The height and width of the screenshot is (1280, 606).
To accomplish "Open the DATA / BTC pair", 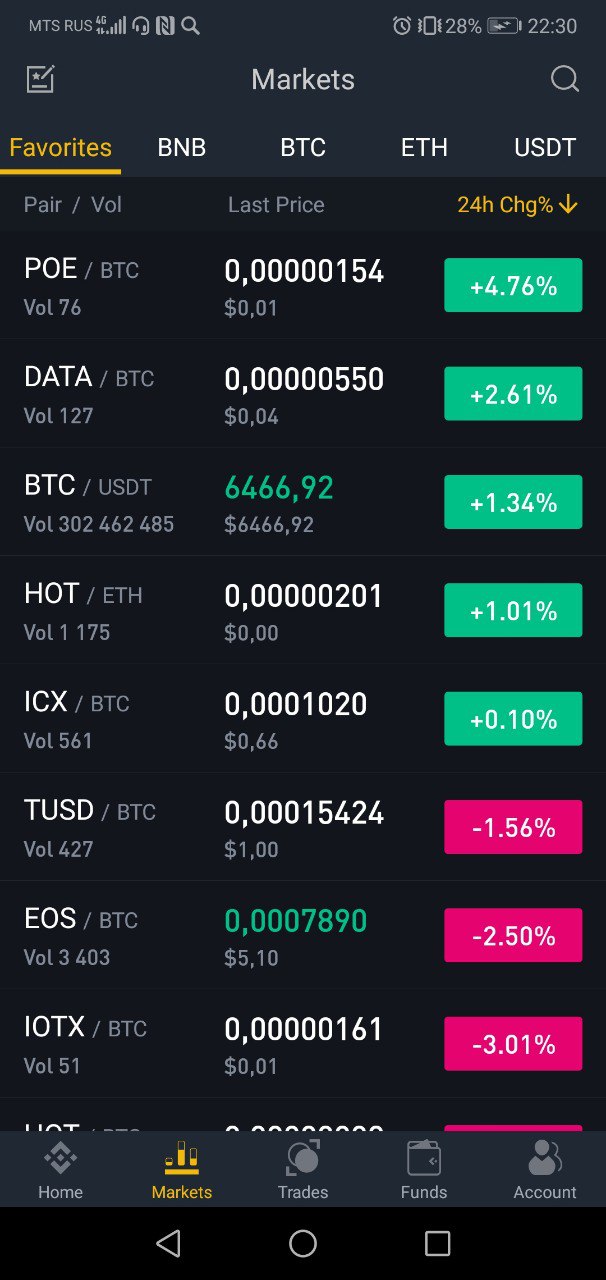I will click(303, 394).
